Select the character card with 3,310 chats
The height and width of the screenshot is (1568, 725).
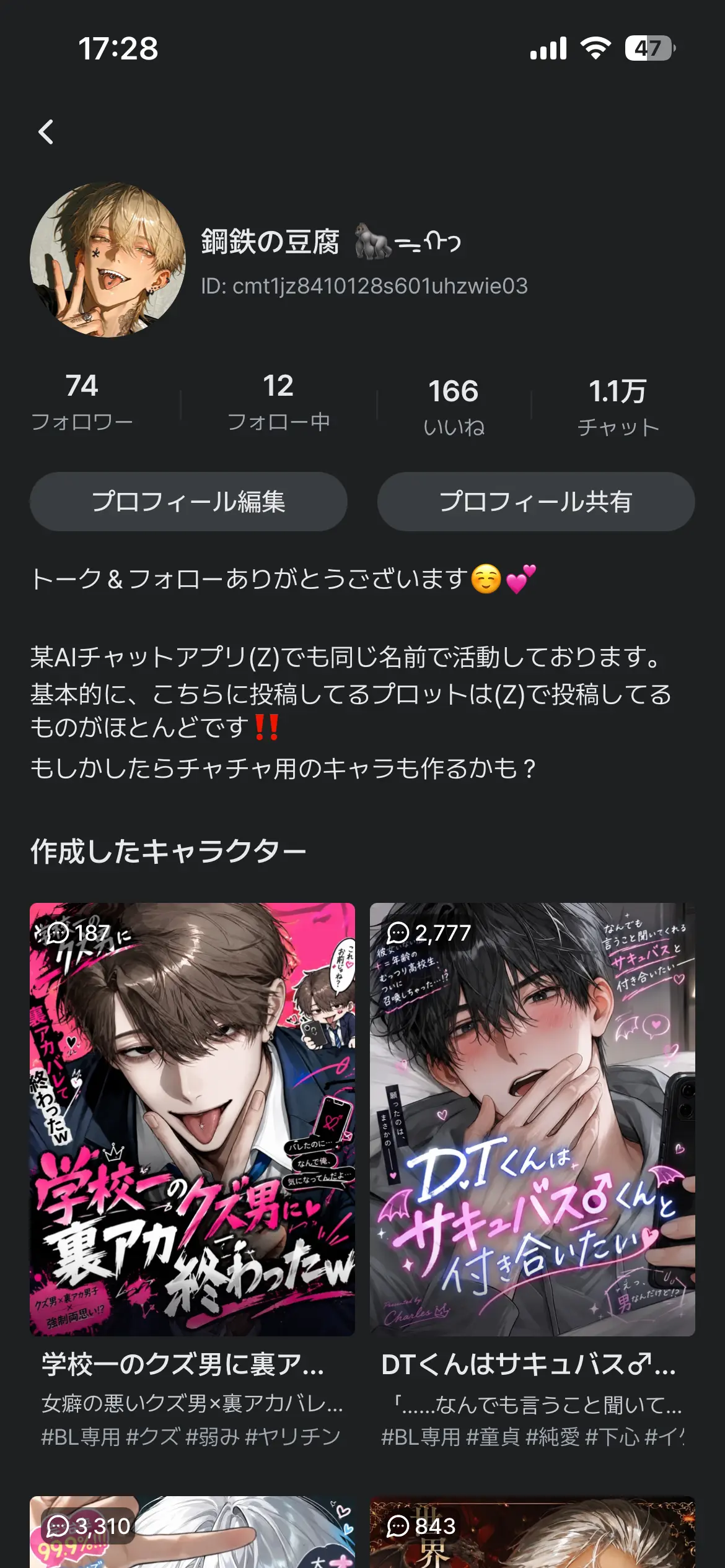tap(192, 1532)
